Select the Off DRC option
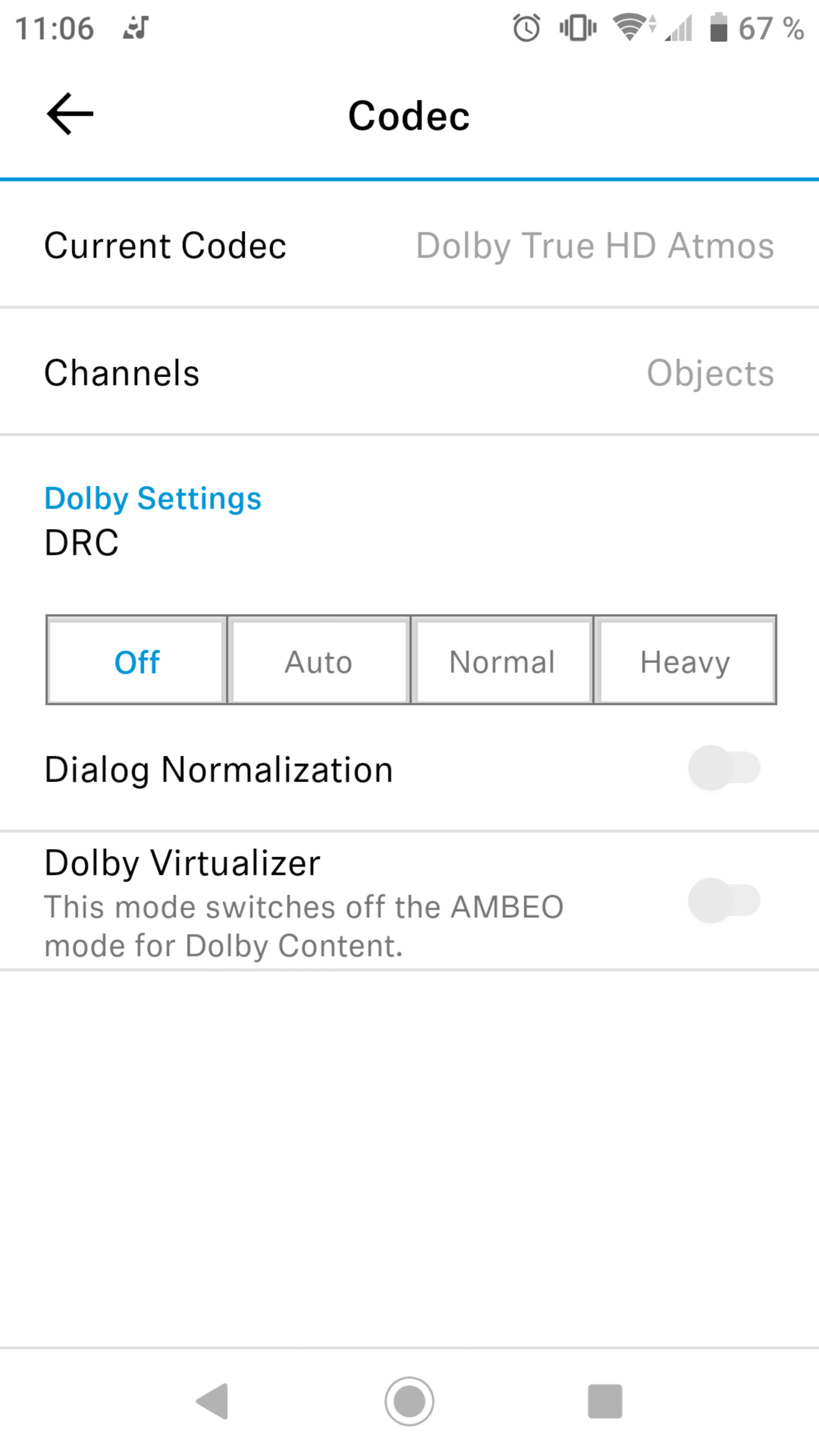This screenshot has height=1456, width=819. (137, 660)
